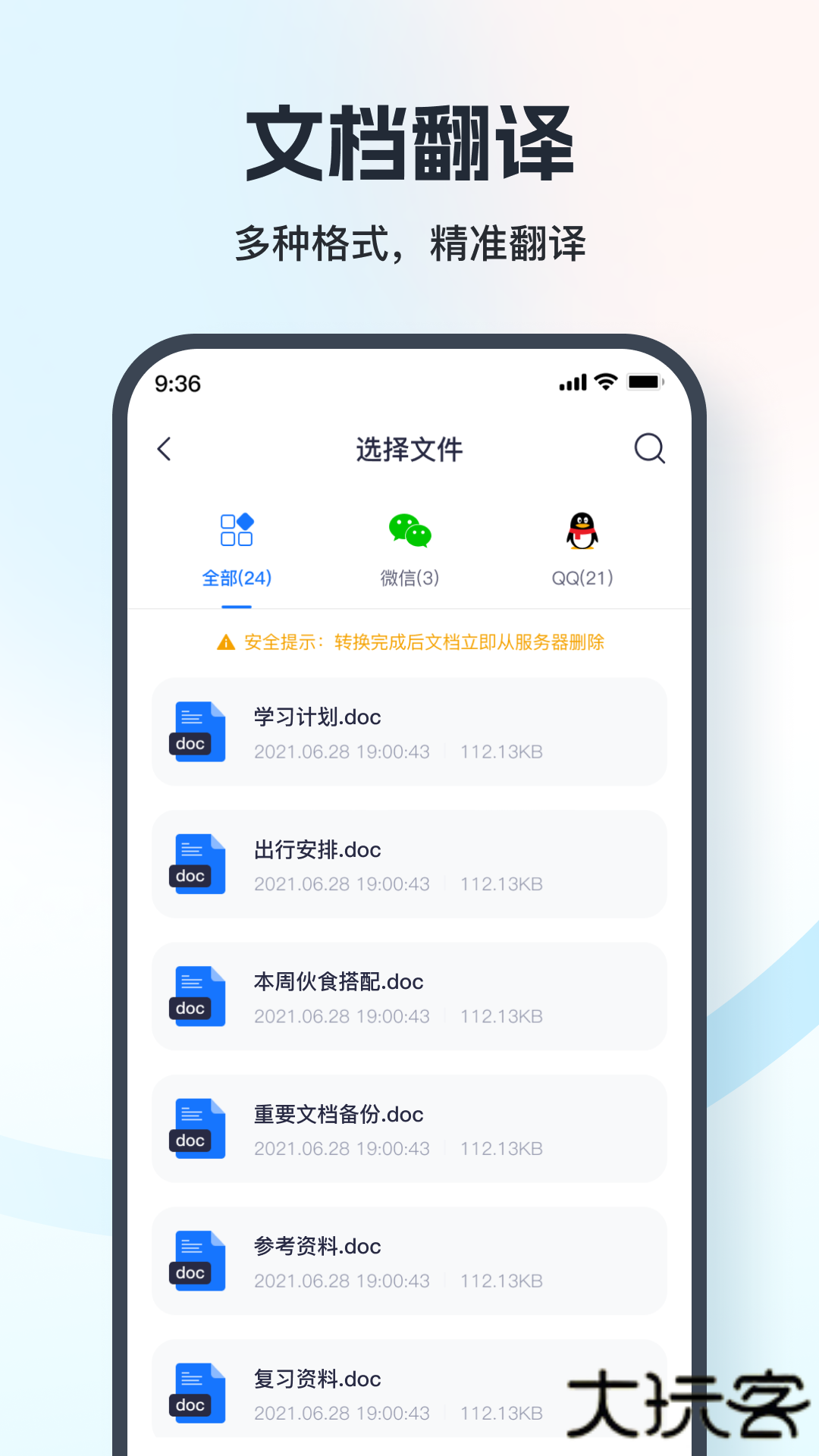Image resolution: width=819 pixels, height=1456 pixels.
Task: Switch to the QQ(21) tab
Action: click(582, 578)
